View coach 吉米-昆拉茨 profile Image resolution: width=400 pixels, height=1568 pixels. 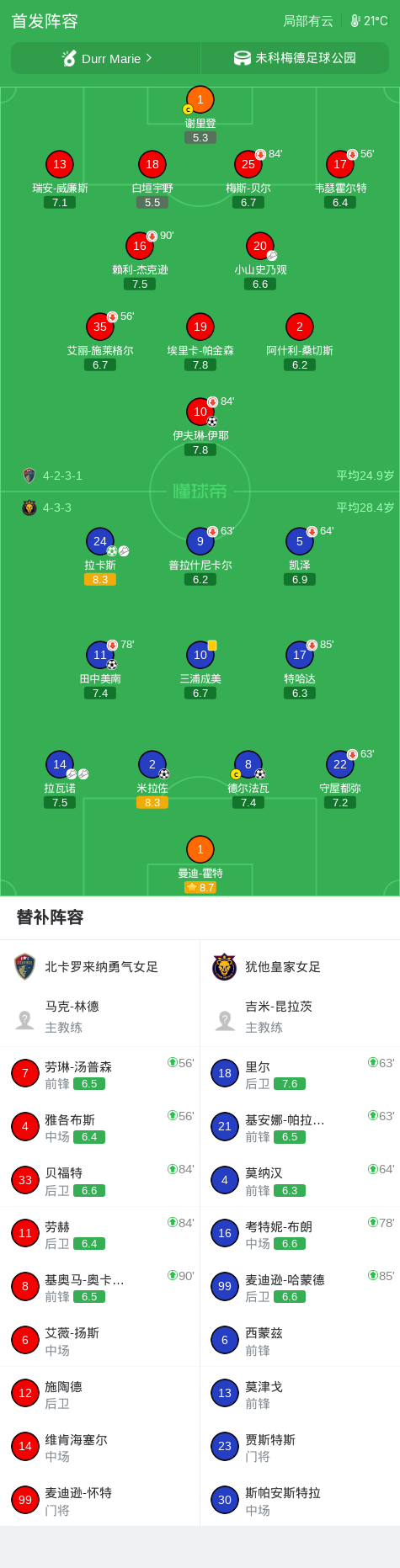300,1017
